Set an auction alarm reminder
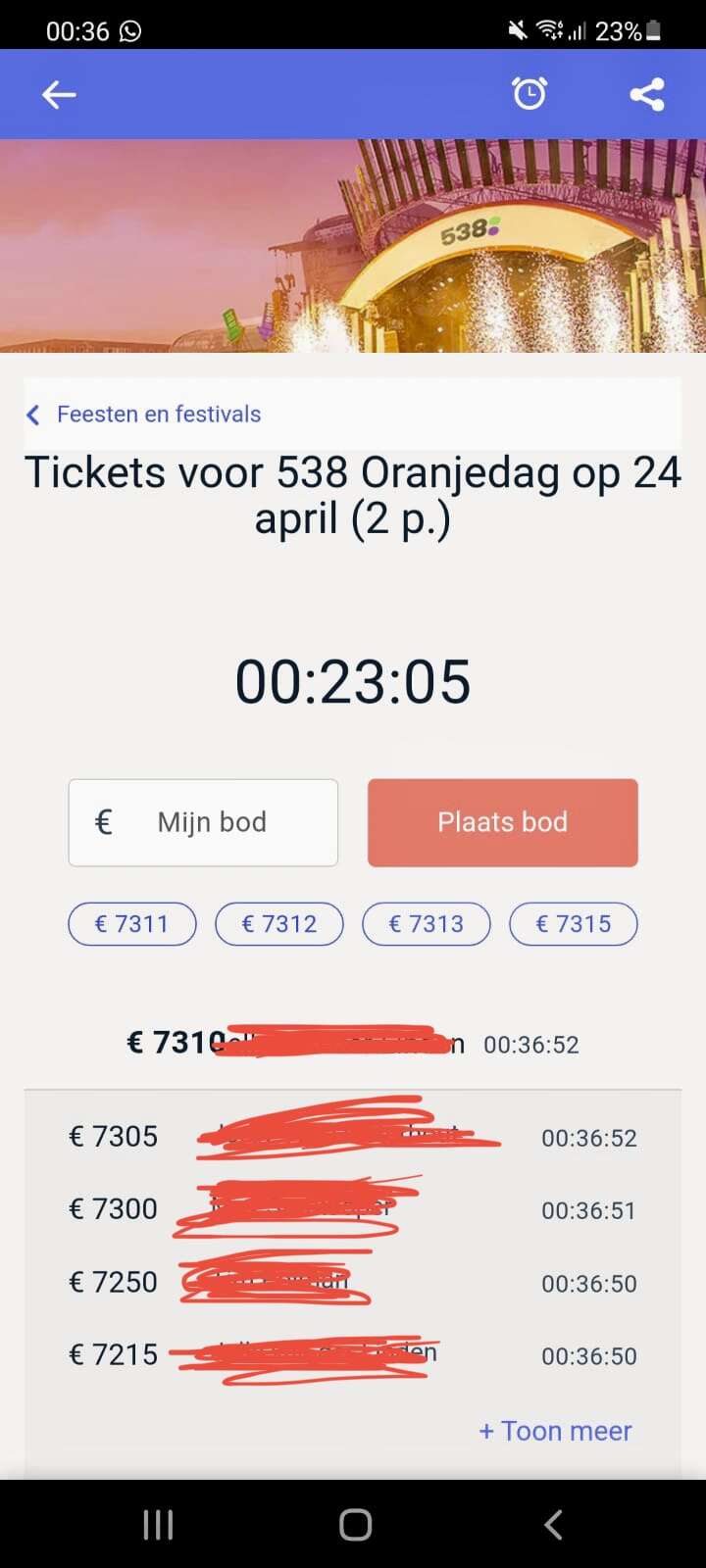Image resolution: width=706 pixels, height=1568 pixels. [x=529, y=94]
